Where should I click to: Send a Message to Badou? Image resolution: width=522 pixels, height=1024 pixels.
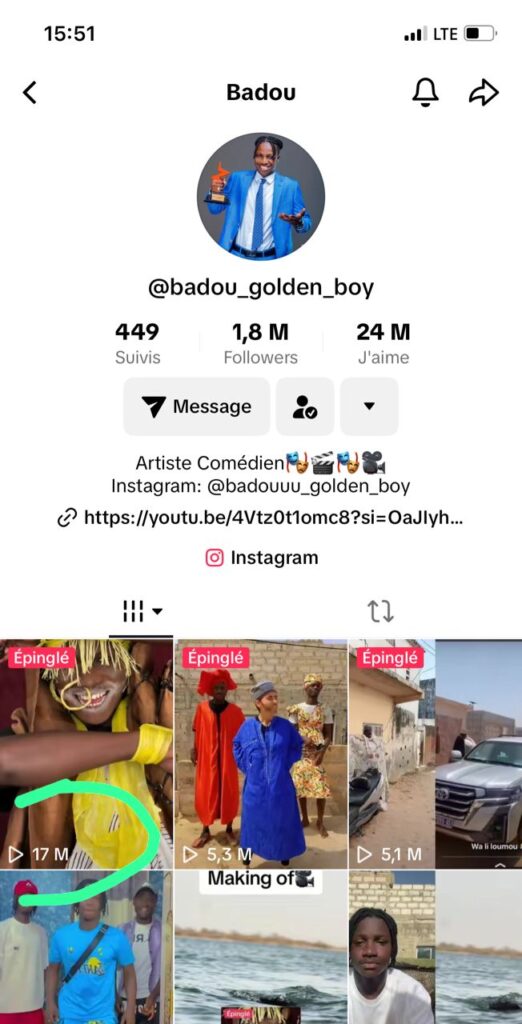coord(197,406)
